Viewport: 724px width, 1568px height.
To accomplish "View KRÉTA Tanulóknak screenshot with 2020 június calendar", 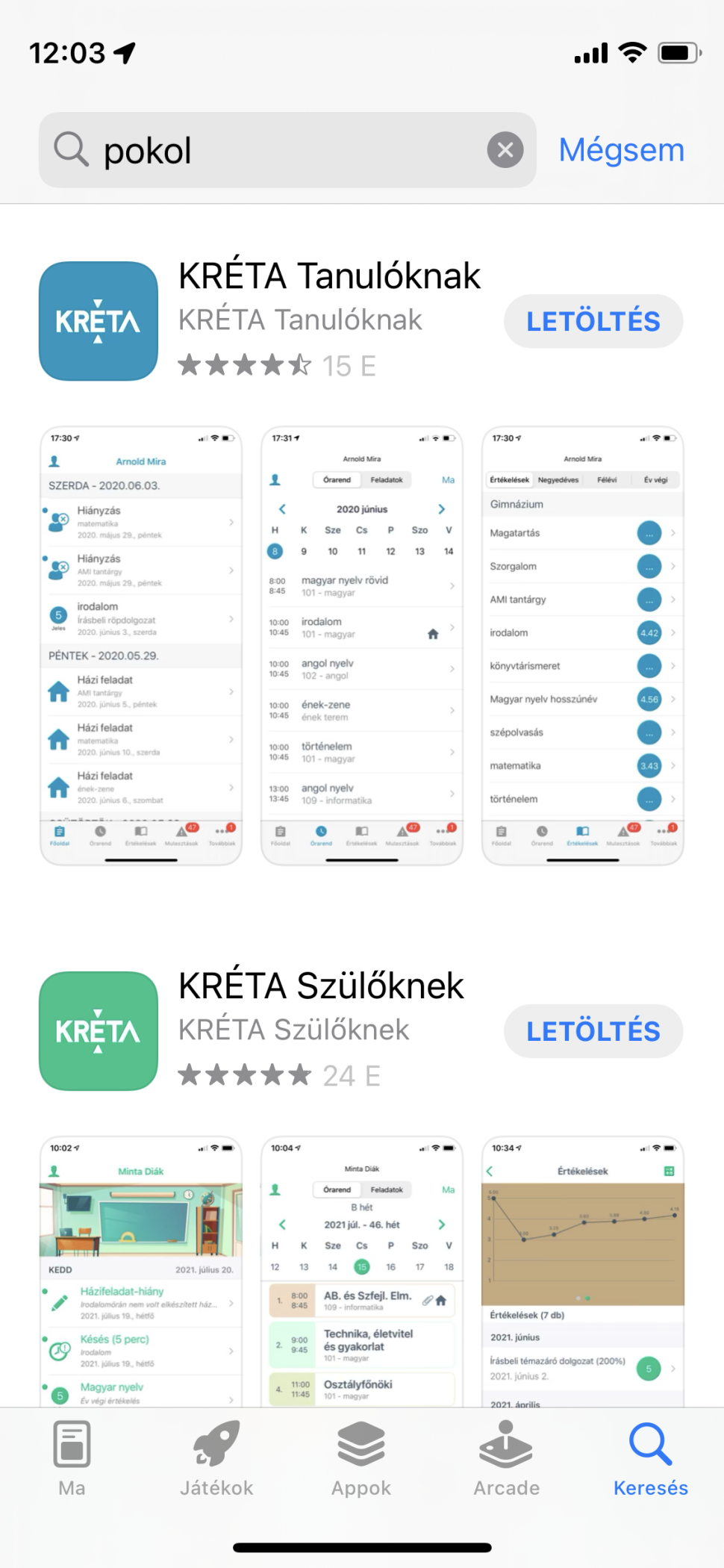I will (362, 646).
